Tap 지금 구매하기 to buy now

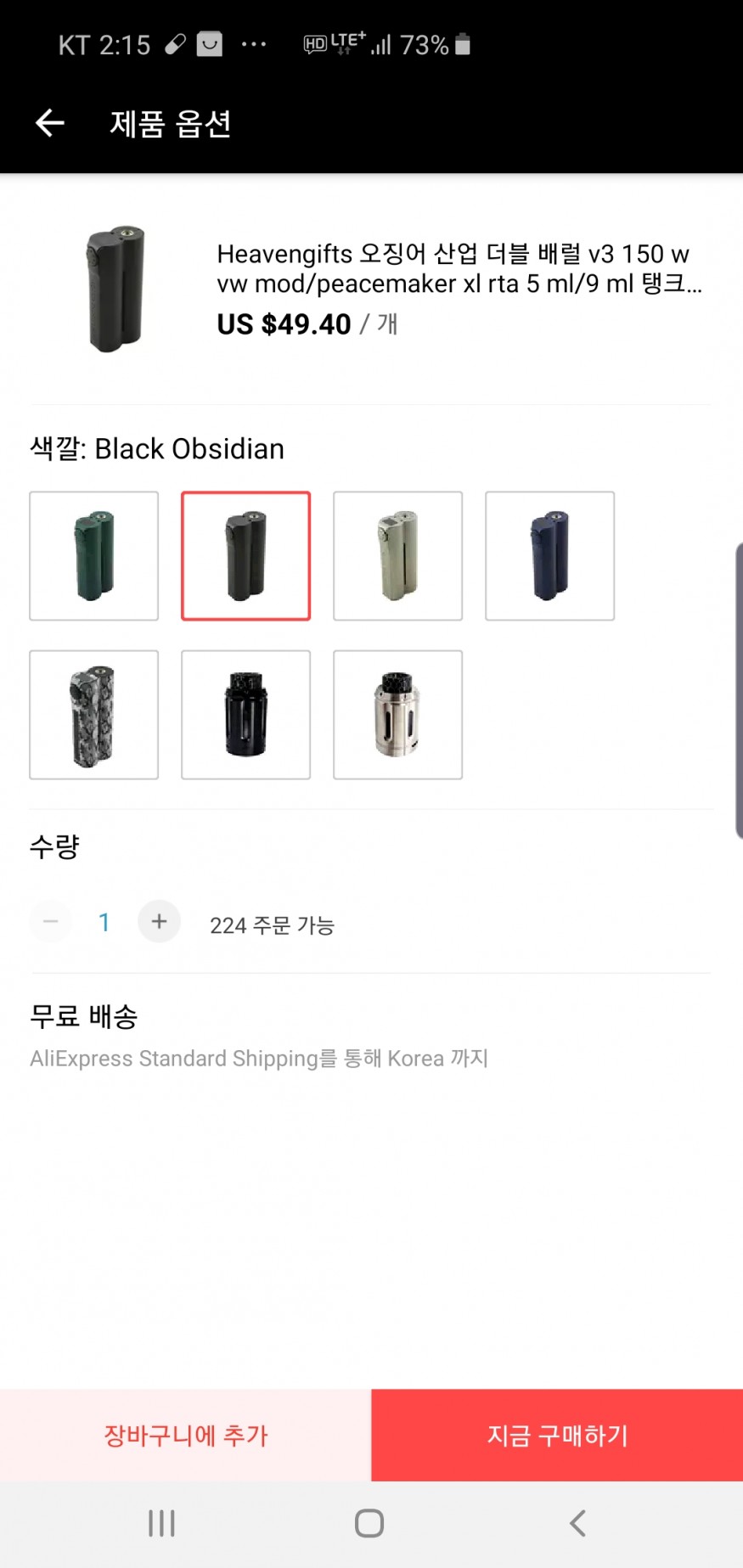[557, 1436]
